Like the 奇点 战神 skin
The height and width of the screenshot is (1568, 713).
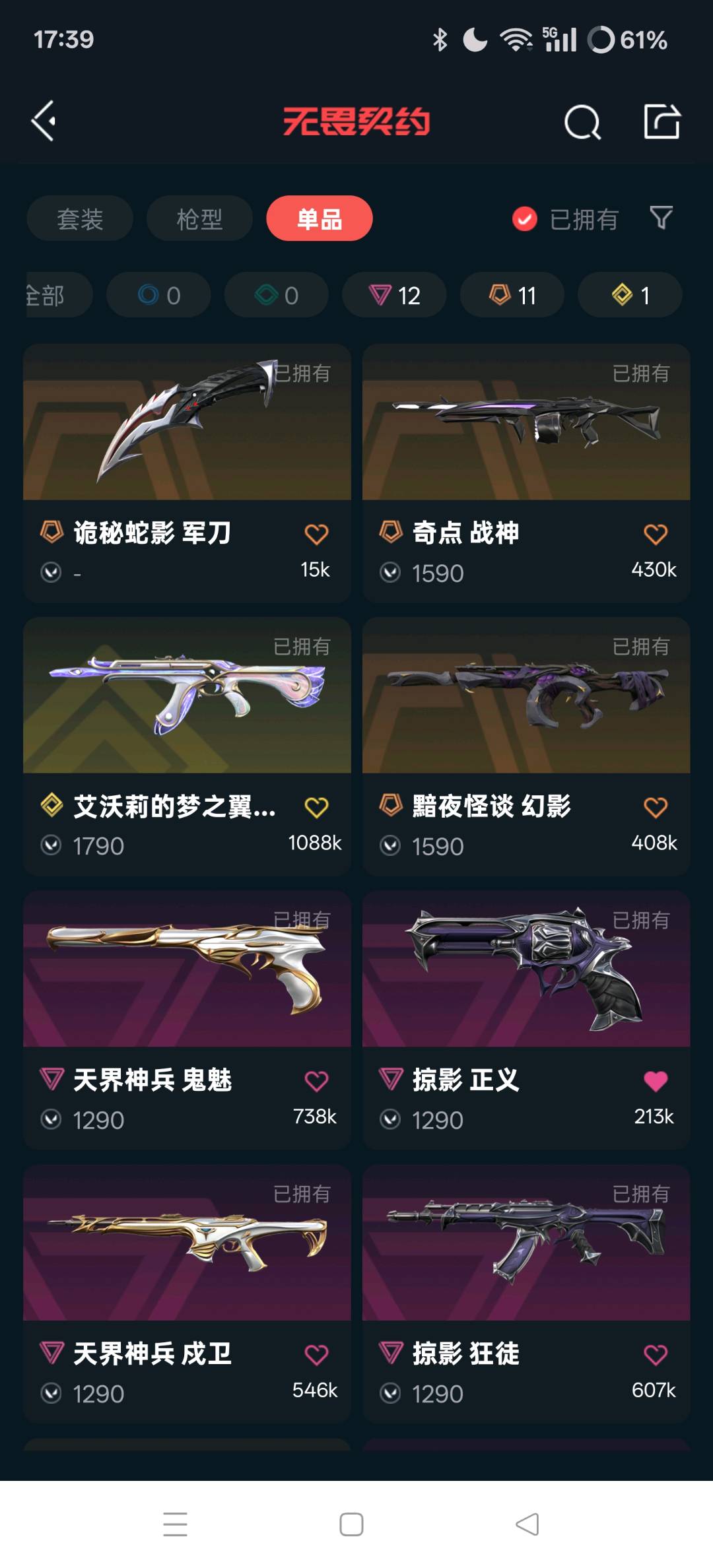pos(655,534)
